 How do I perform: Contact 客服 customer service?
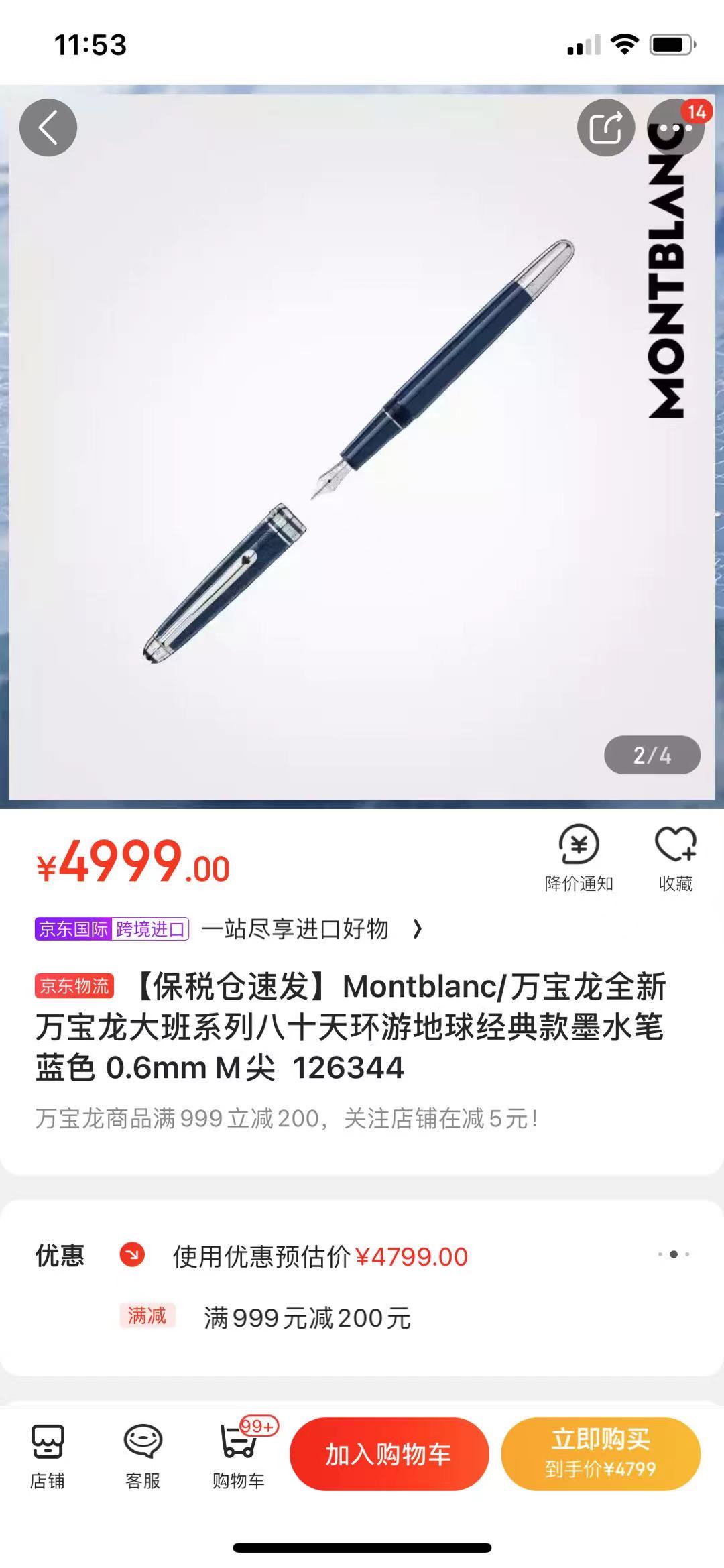tap(143, 1453)
